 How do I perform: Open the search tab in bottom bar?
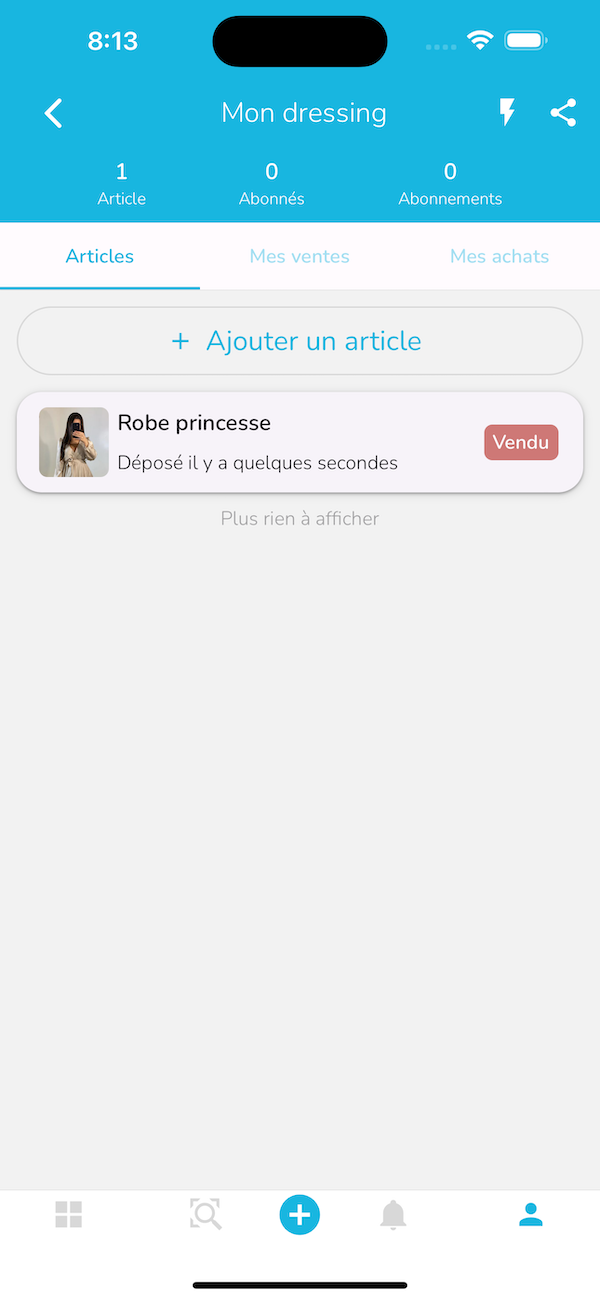(x=205, y=1215)
